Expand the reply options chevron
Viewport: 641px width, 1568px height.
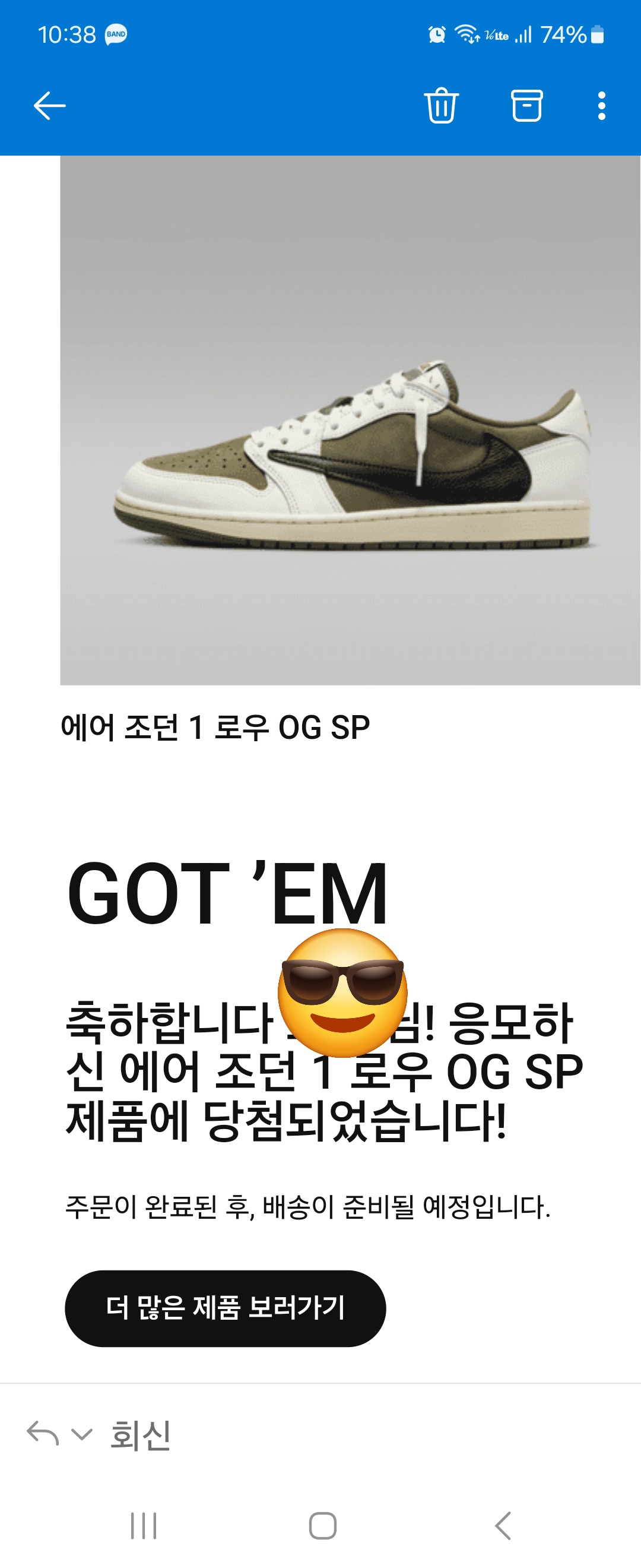[x=81, y=1434]
